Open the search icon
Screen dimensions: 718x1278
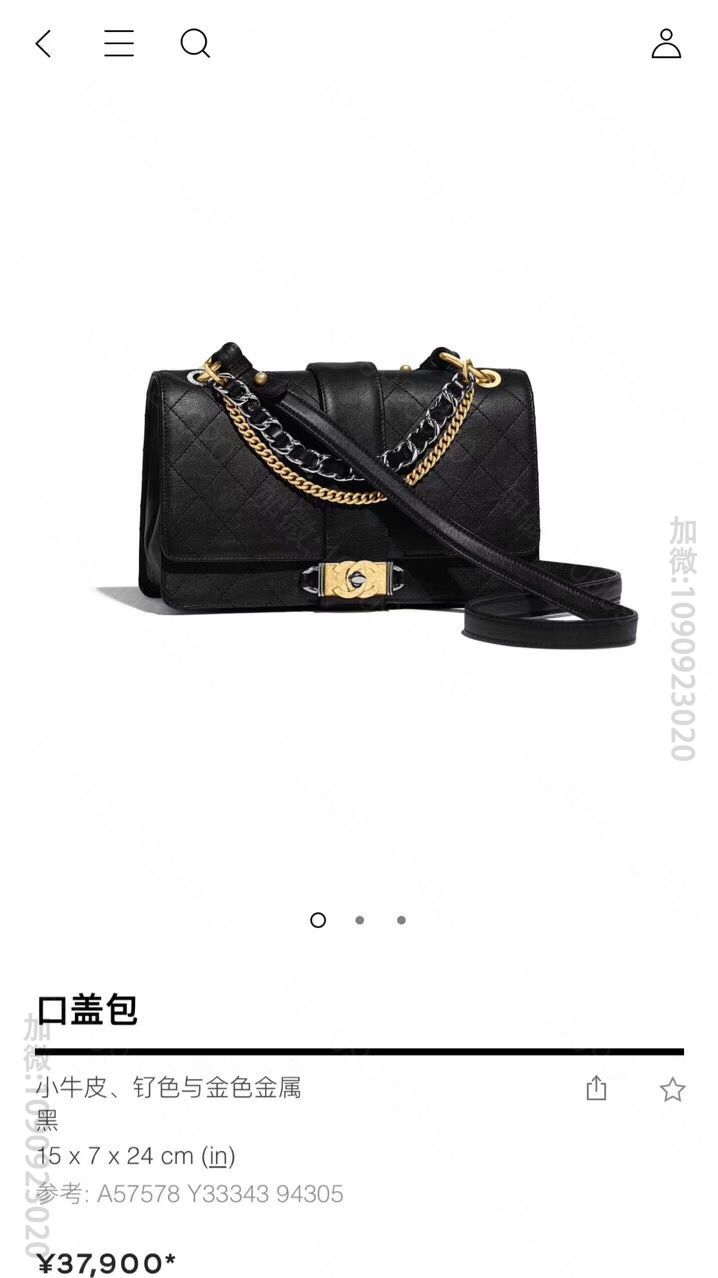click(195, 44)
